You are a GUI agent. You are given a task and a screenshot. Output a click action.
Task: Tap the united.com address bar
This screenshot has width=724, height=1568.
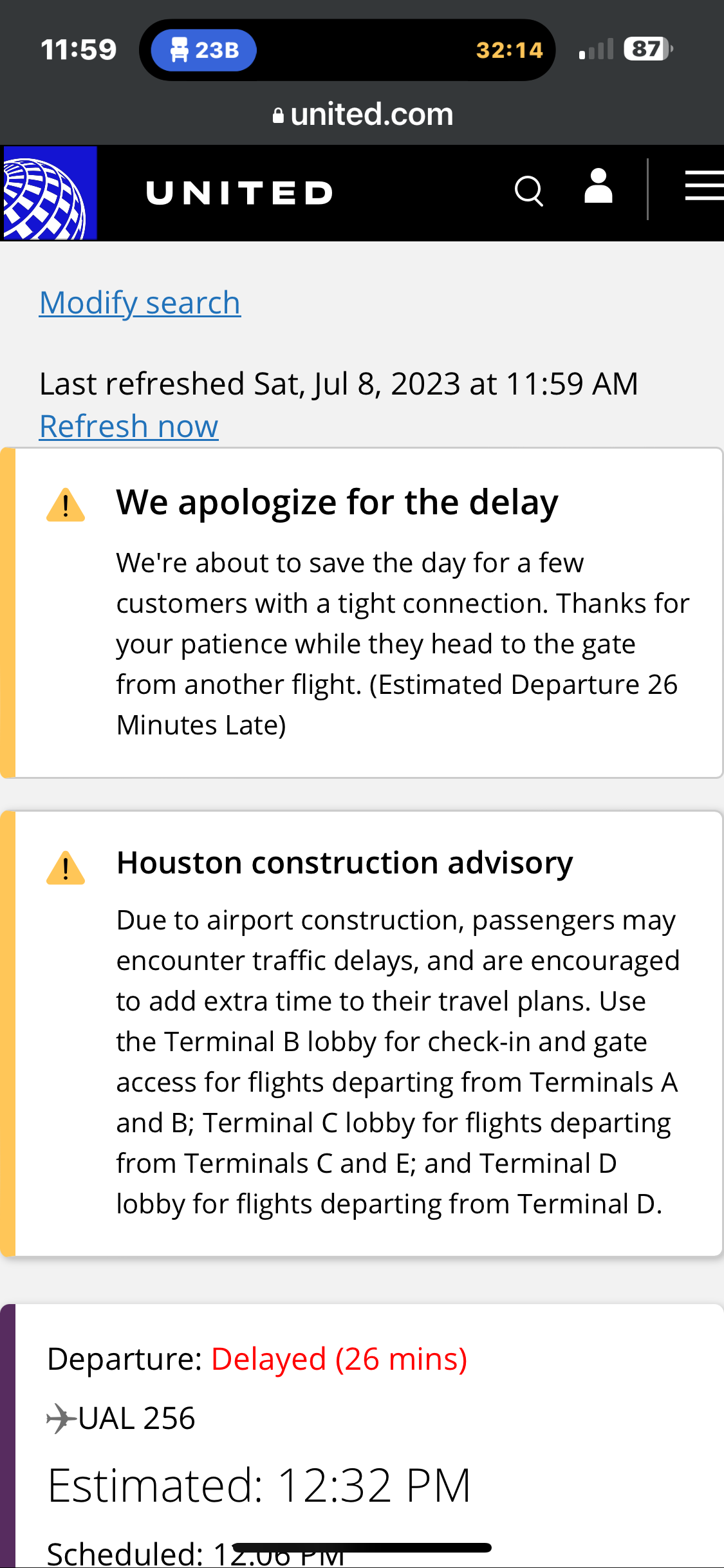[362, 115]
